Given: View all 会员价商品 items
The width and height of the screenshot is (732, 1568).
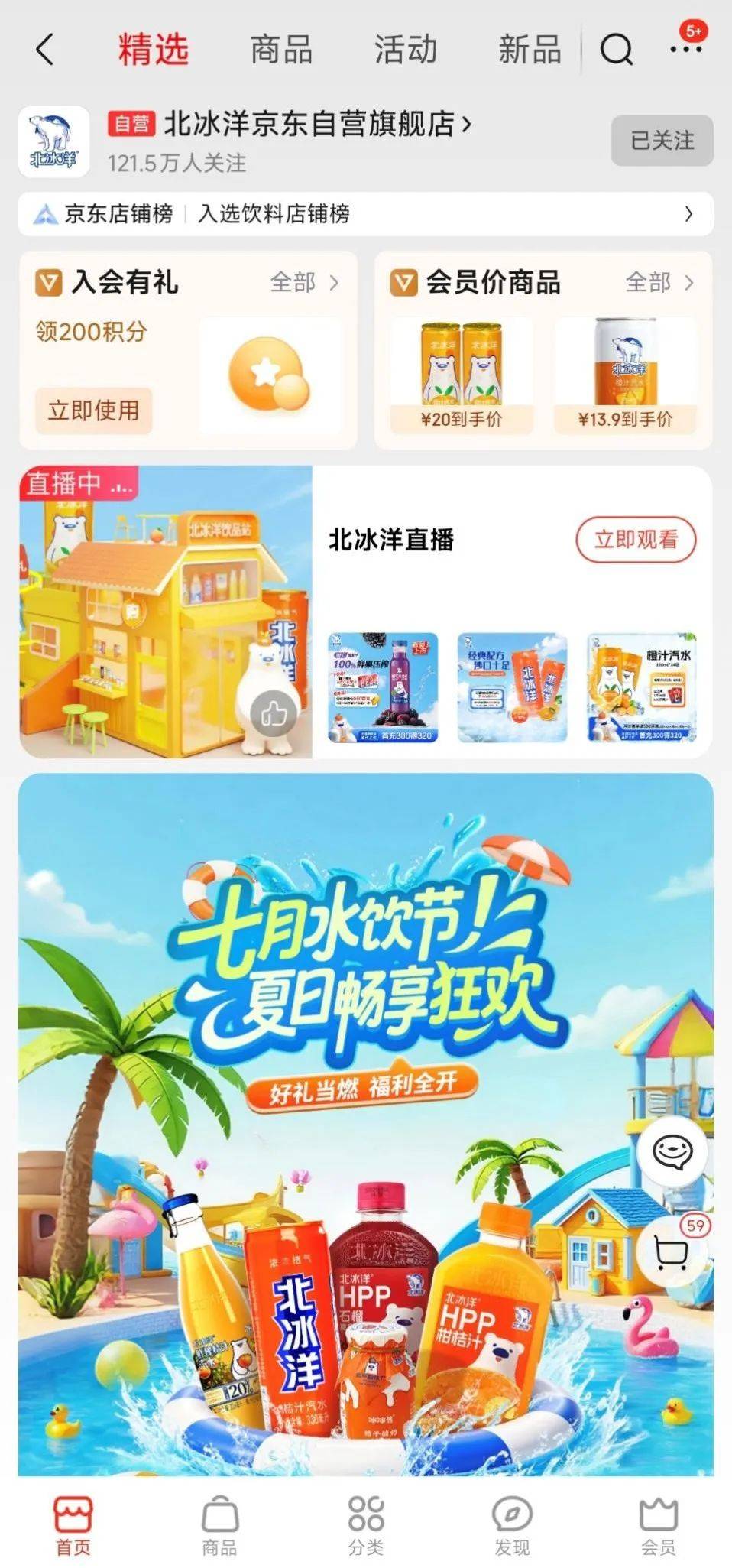Looking at the screenshot, I should coord(659,283).
